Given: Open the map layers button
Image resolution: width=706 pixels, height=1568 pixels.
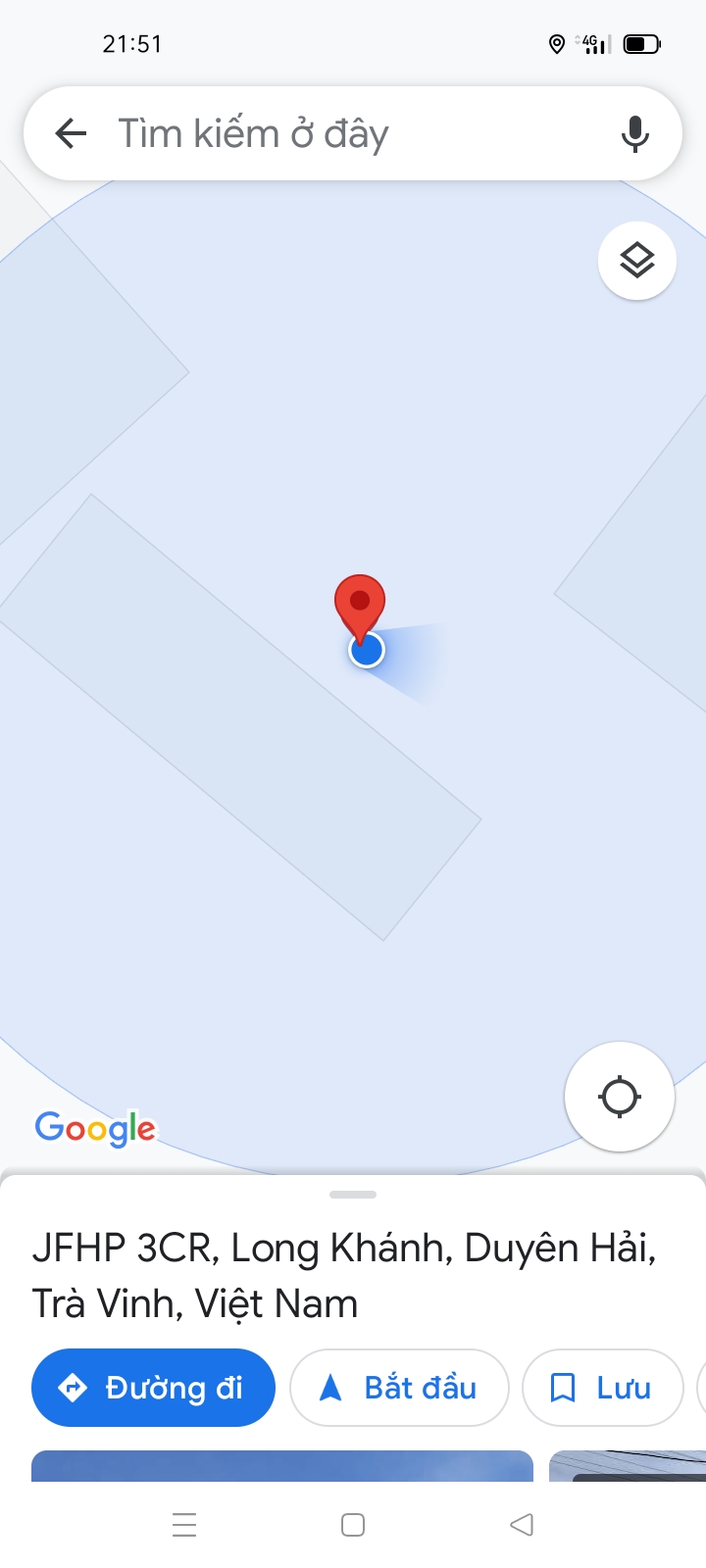Looking at the screenshot, I should 637,261.
